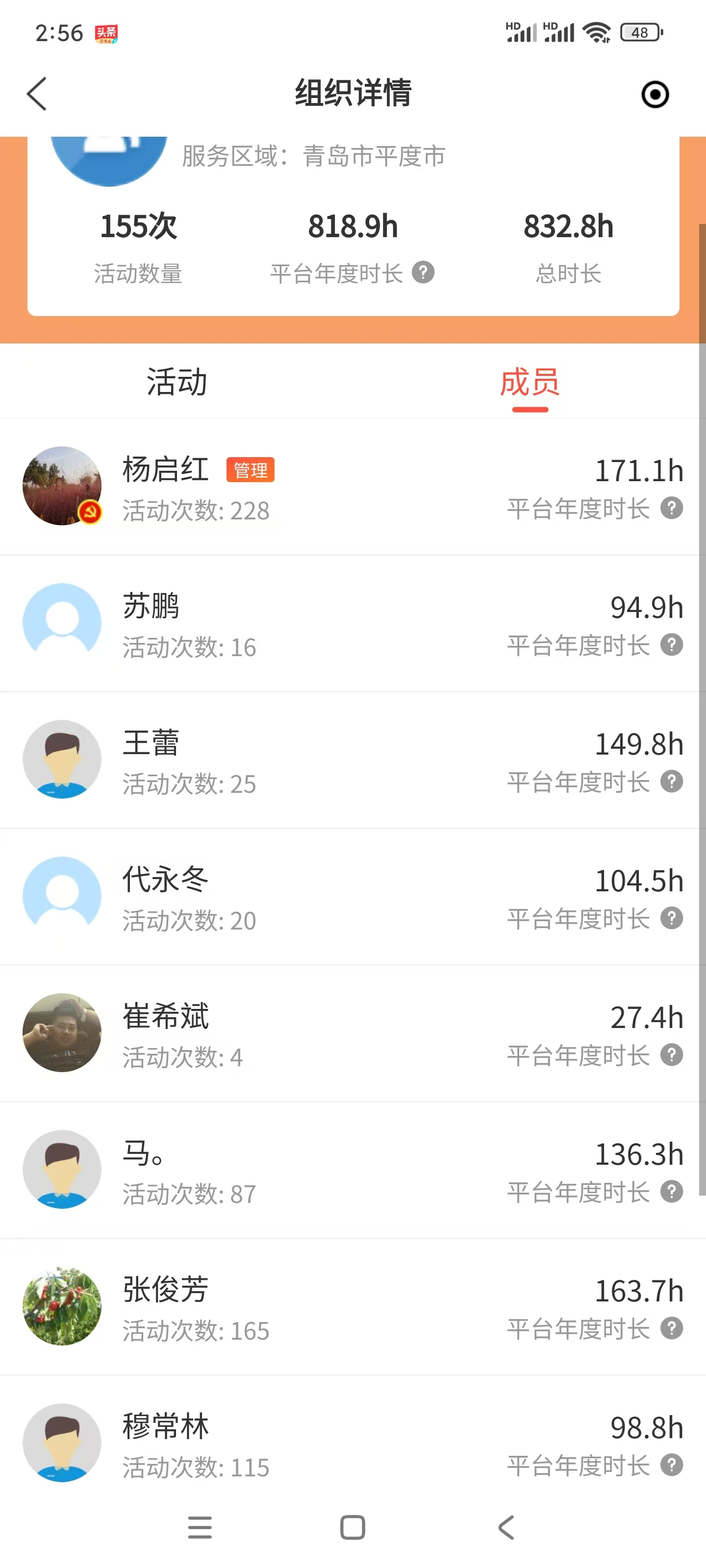
Task: Tap the system home button
Action: click(x=353, y=1527)
